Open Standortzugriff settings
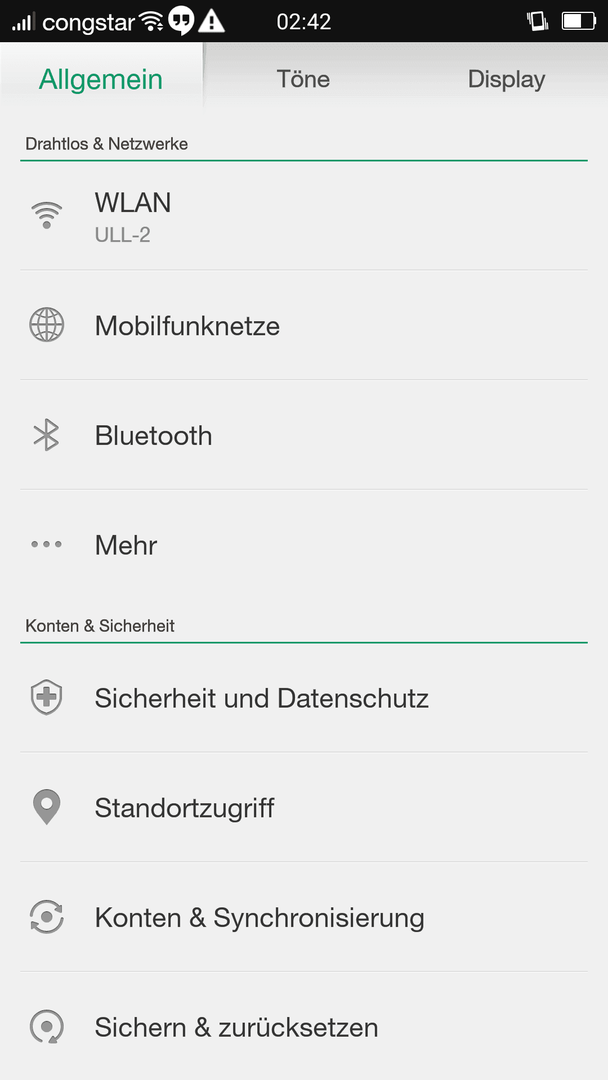Viewport: 608px width, 1080px height. (304, 807)
